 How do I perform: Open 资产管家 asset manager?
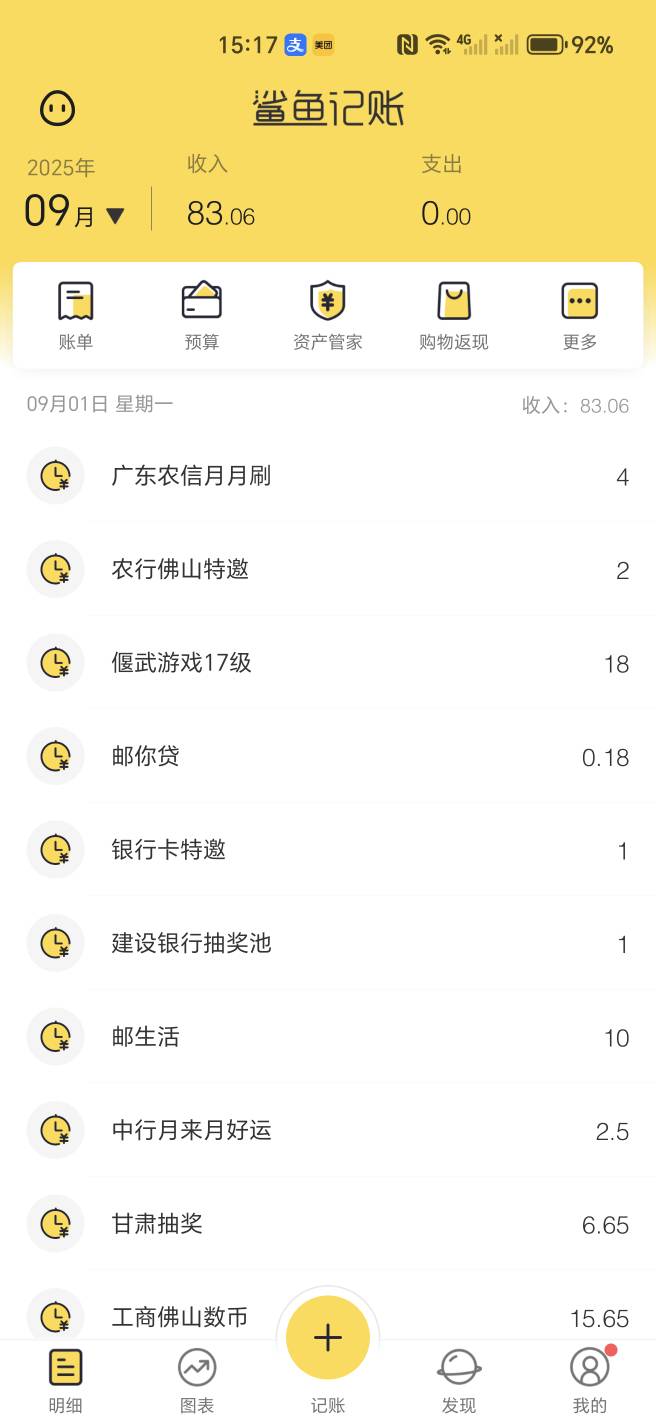point(328,316)
